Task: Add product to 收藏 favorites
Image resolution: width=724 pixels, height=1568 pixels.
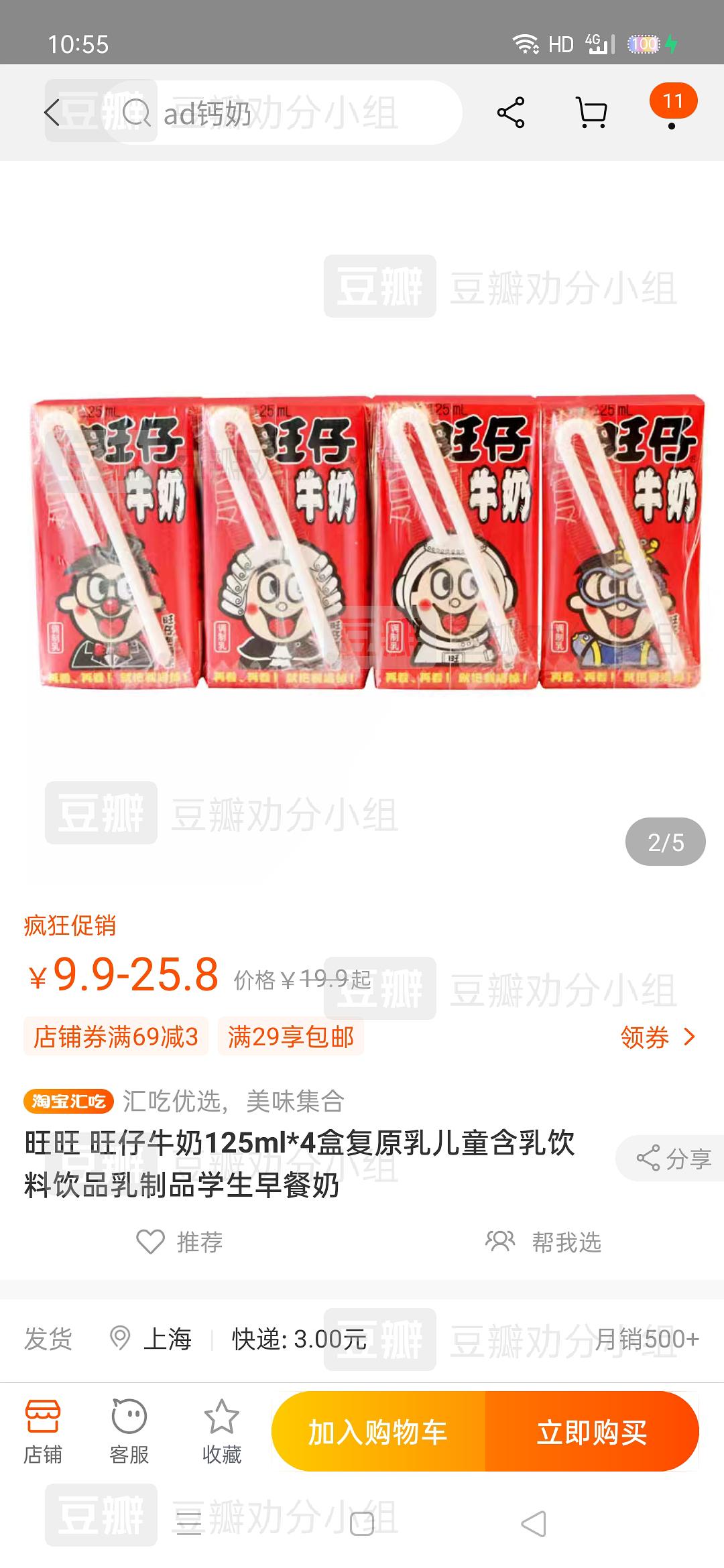Action: coord(221,1431)
